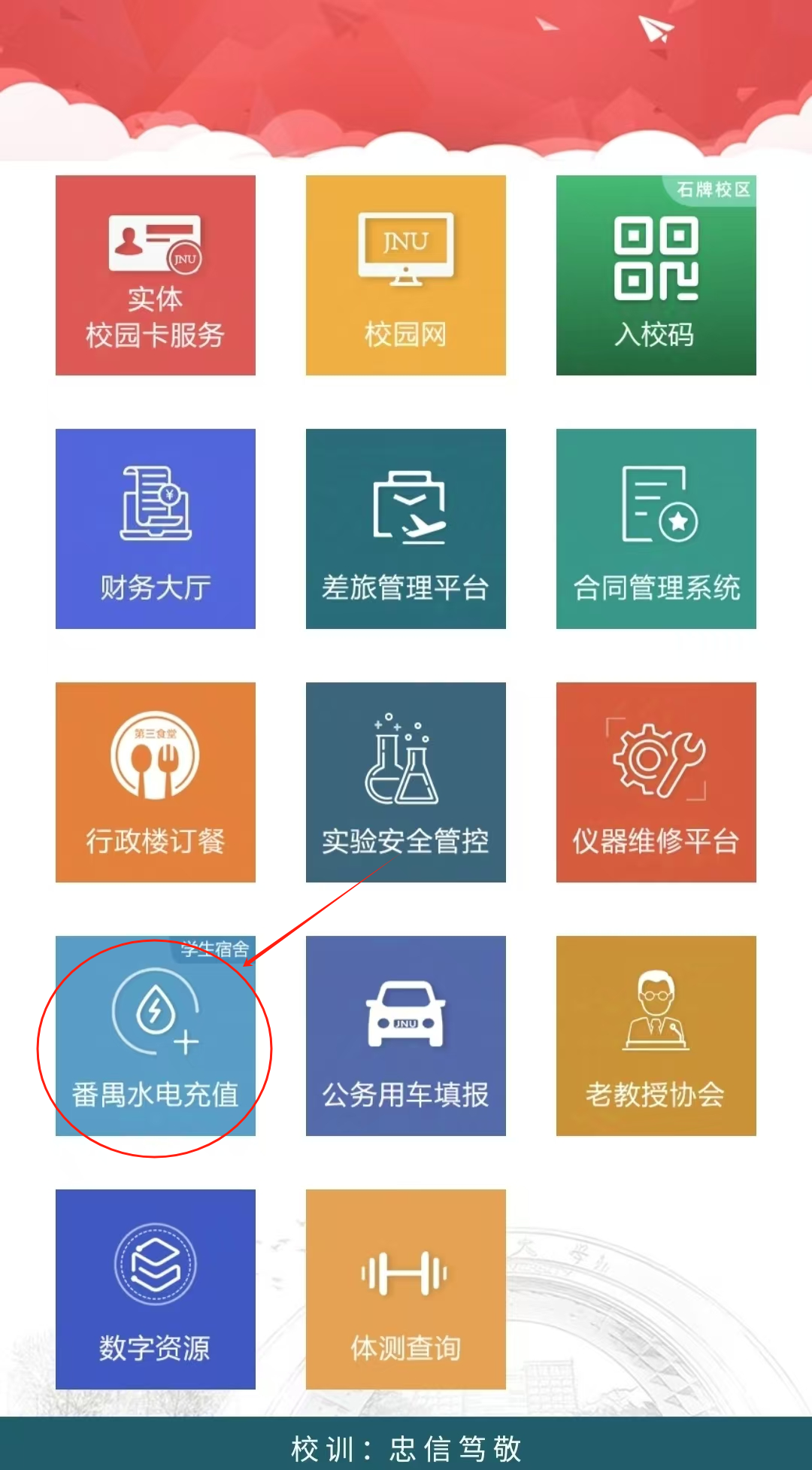Open 实验安全管控 lab safety tile
The height and width of the screenshot is (1470, 812).
point(406,782)
